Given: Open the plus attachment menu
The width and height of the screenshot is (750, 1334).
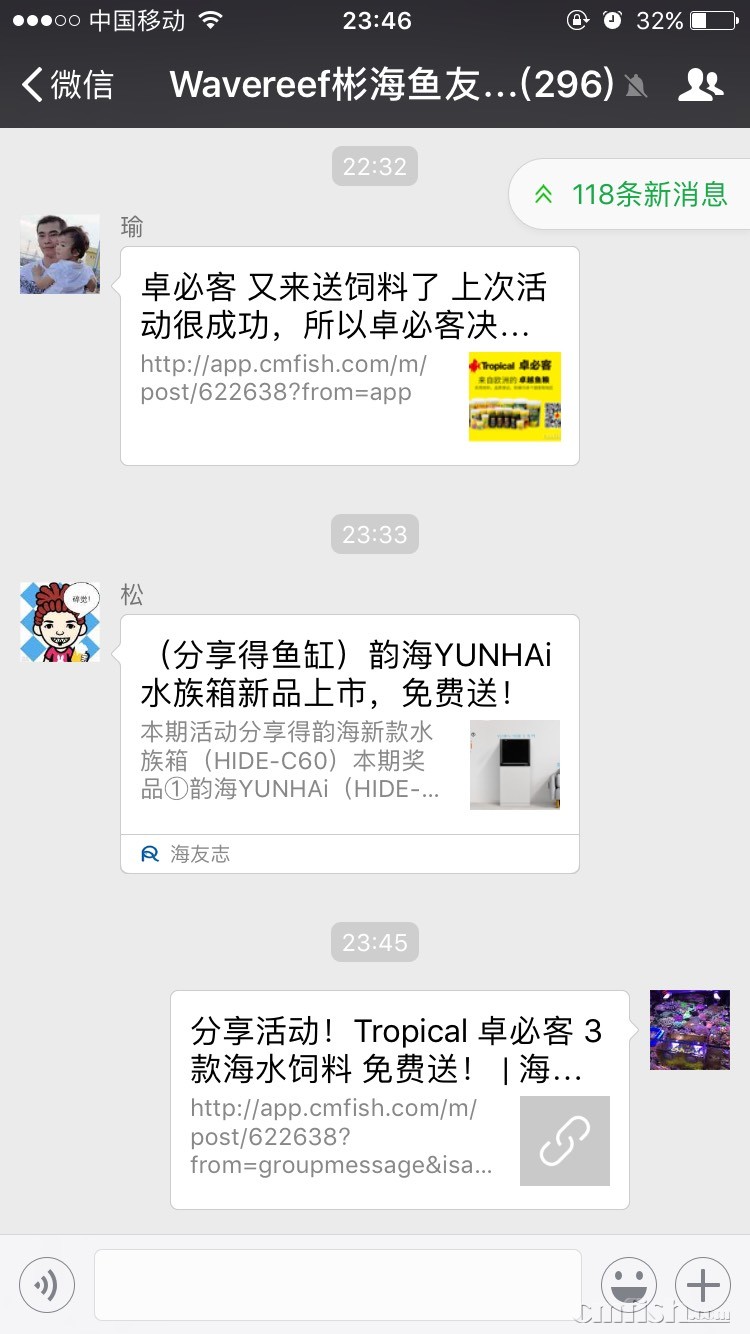Looking at the screenshot, I should (x=703, y=1284).
